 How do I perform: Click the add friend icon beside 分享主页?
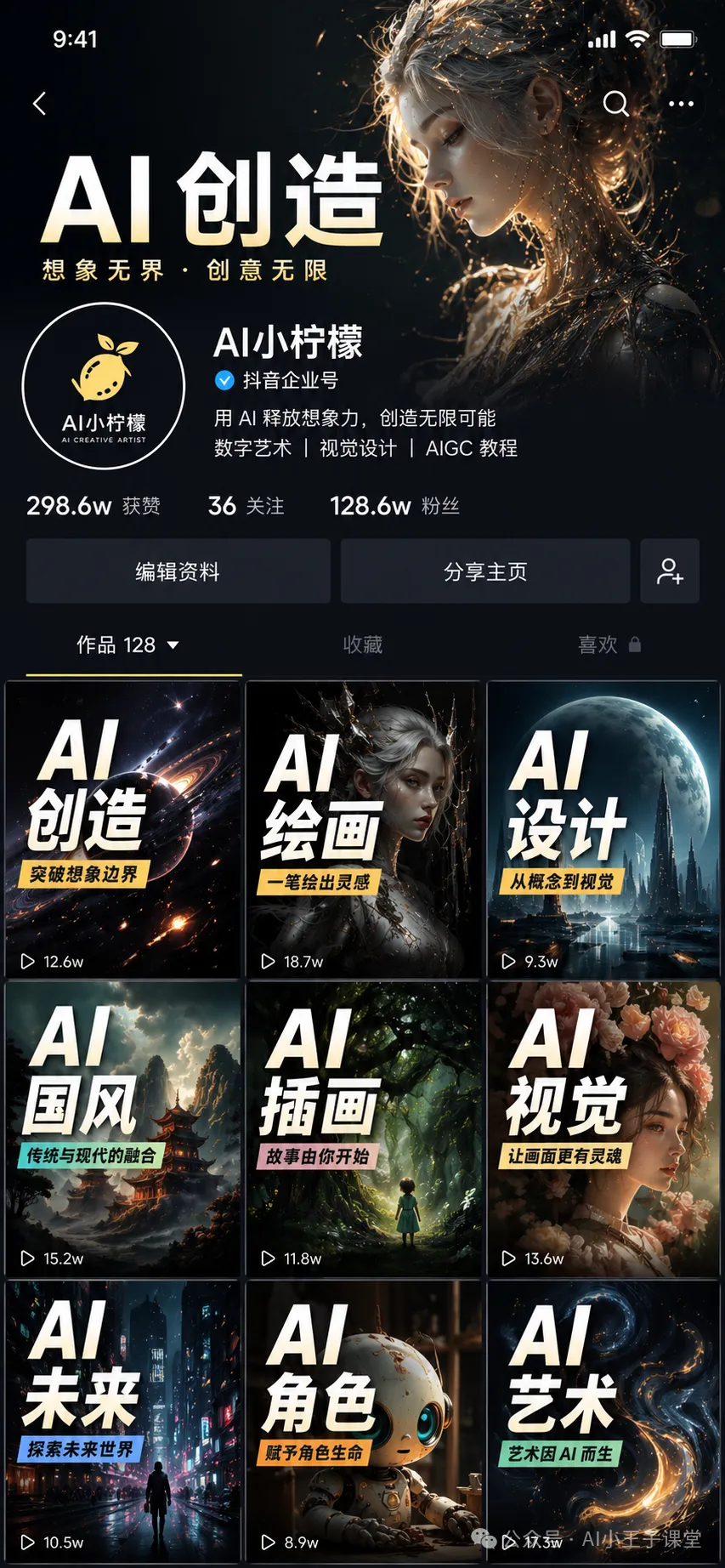point(670,571)
